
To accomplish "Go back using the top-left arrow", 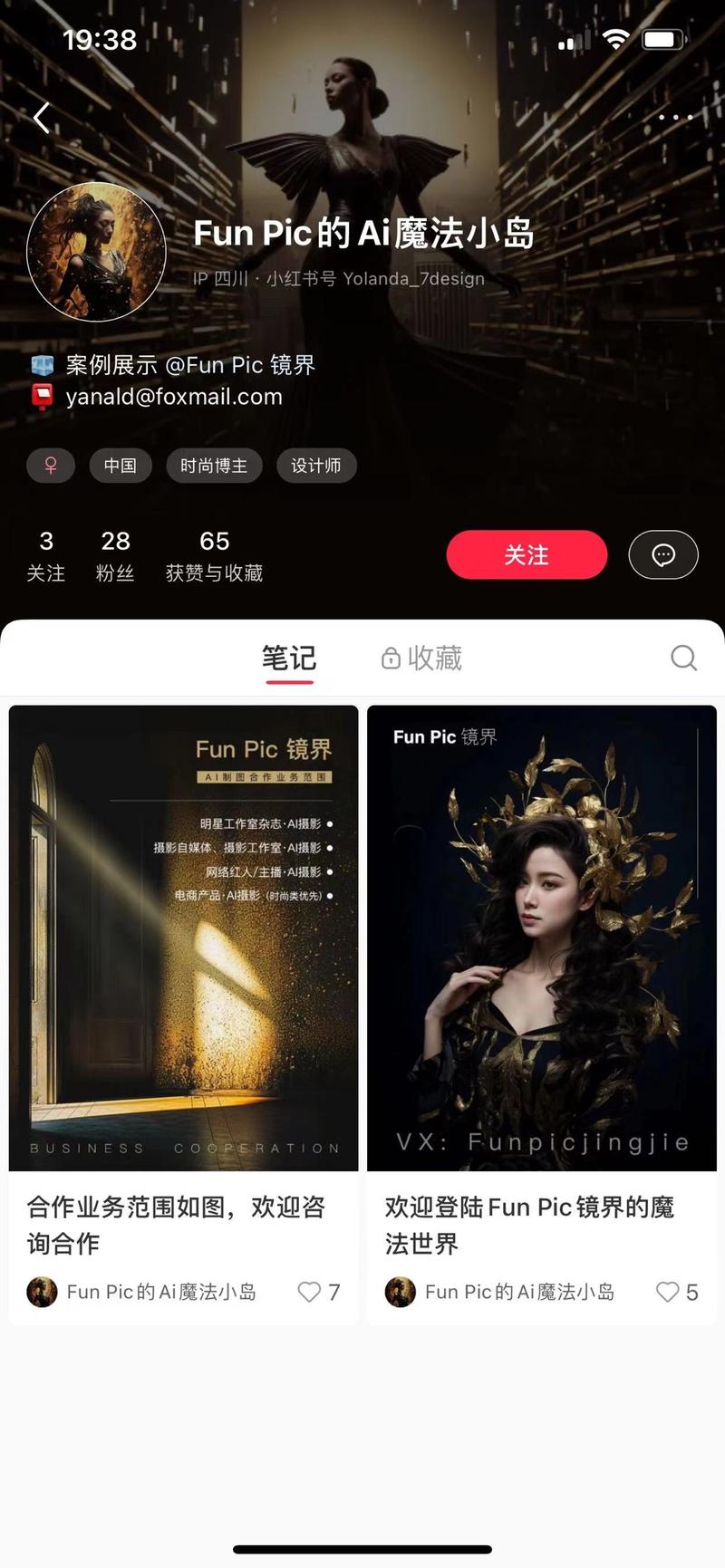I will [x=42, y=118].
